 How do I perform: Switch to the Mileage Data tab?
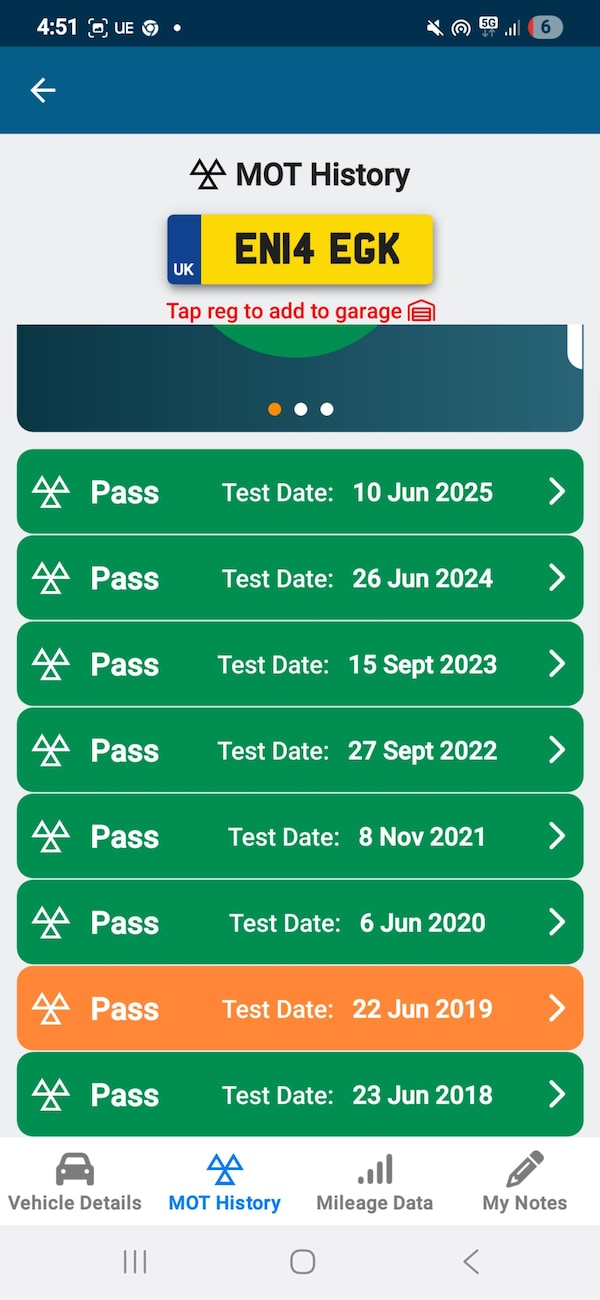(375, 1182)
